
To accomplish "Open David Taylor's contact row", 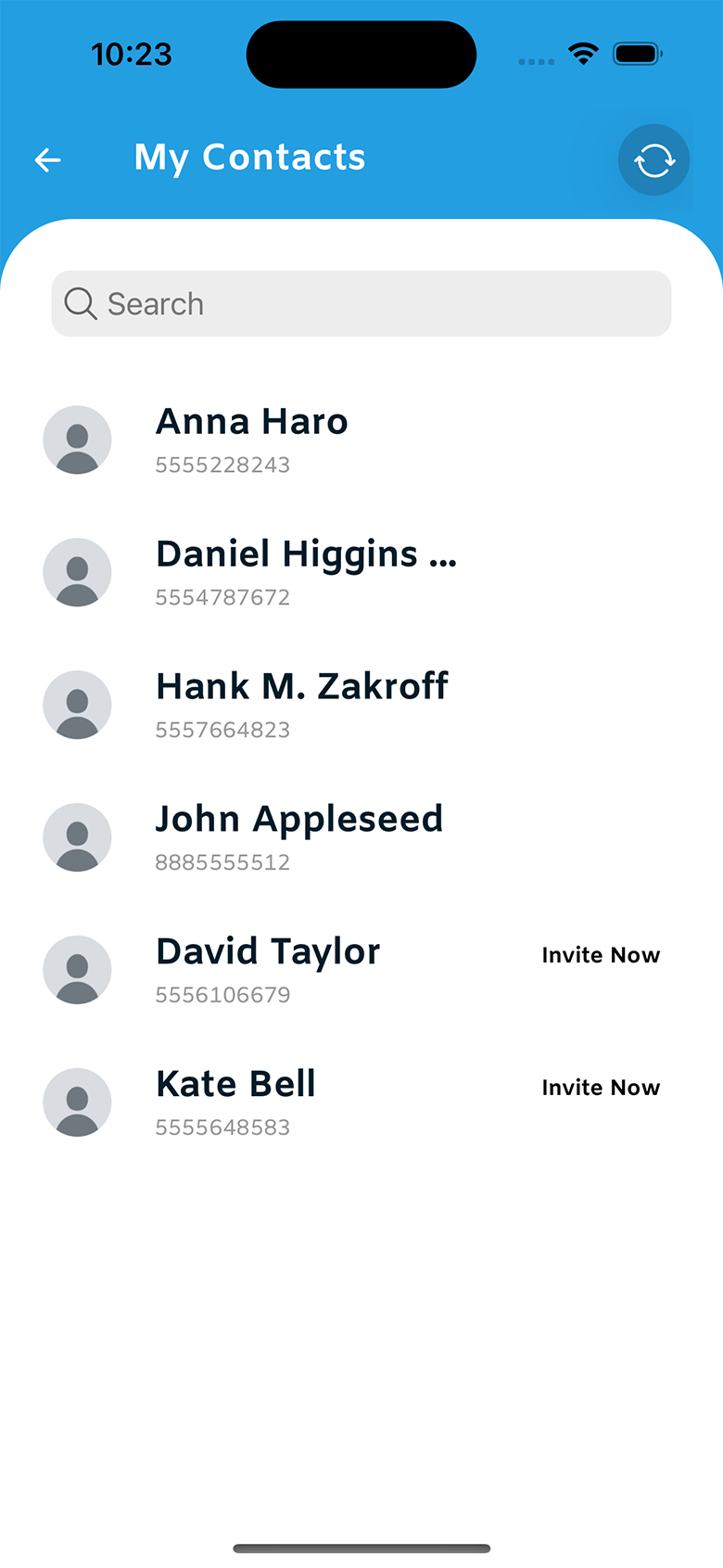I will [x=268, y=970].
